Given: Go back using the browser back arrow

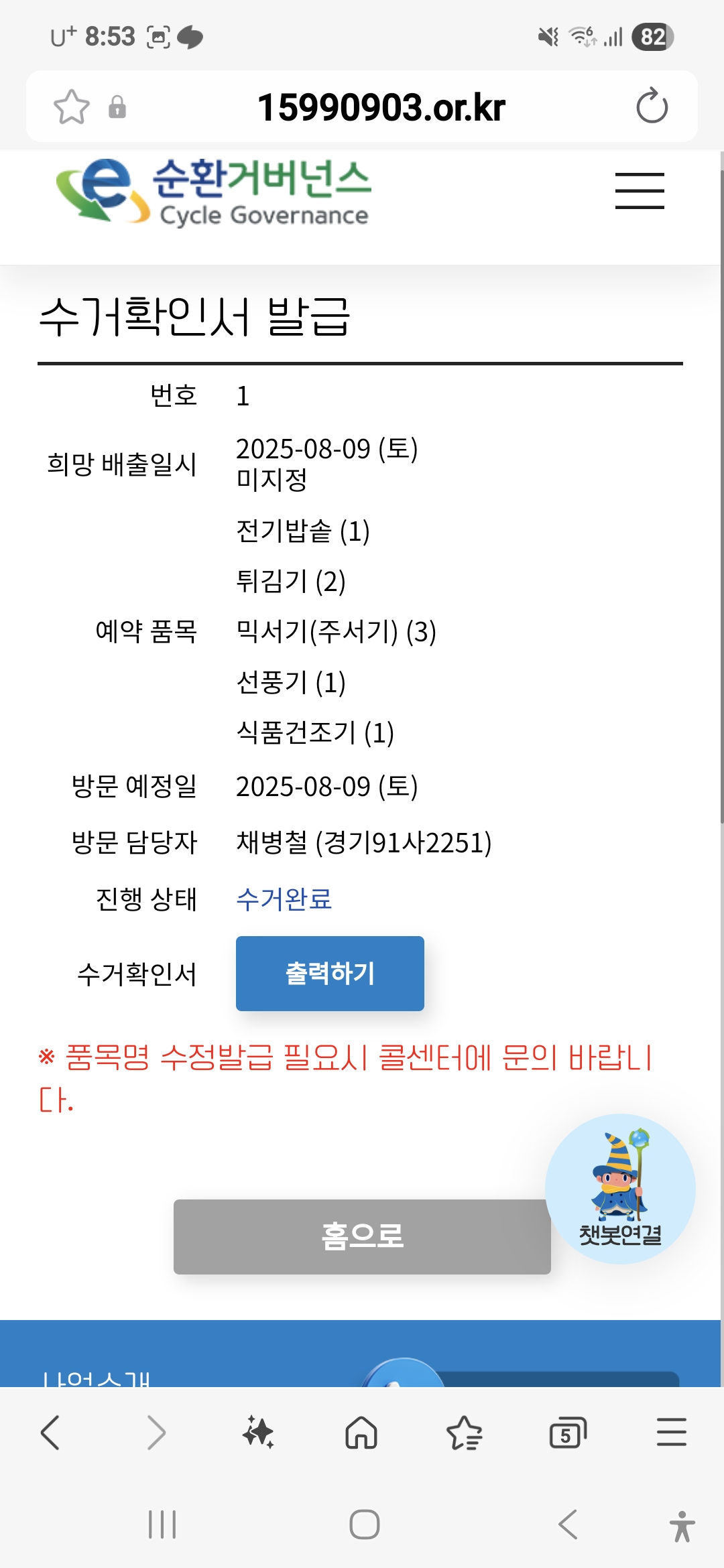Looking at the screenshot, I should (51, 1433).
